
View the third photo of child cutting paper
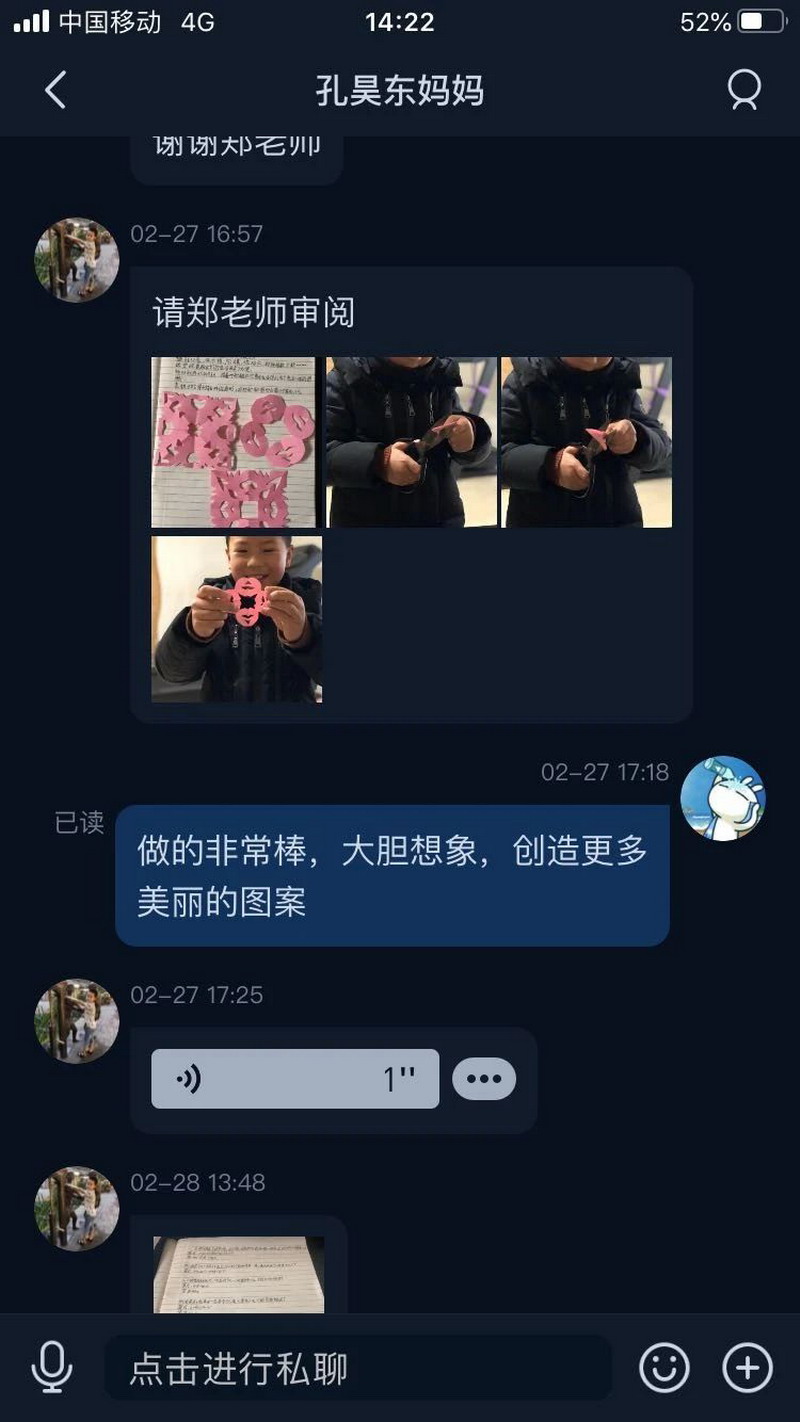[x=586, y=442]
